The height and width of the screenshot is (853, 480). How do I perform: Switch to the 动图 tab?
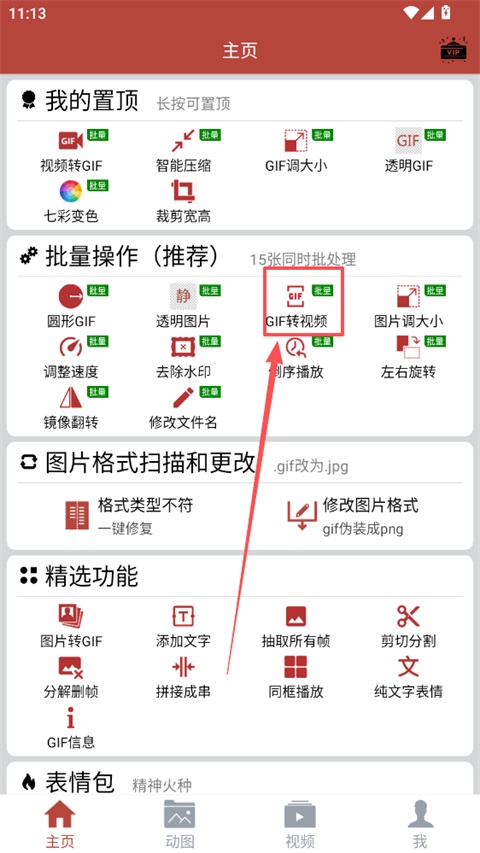pos(180,824)
